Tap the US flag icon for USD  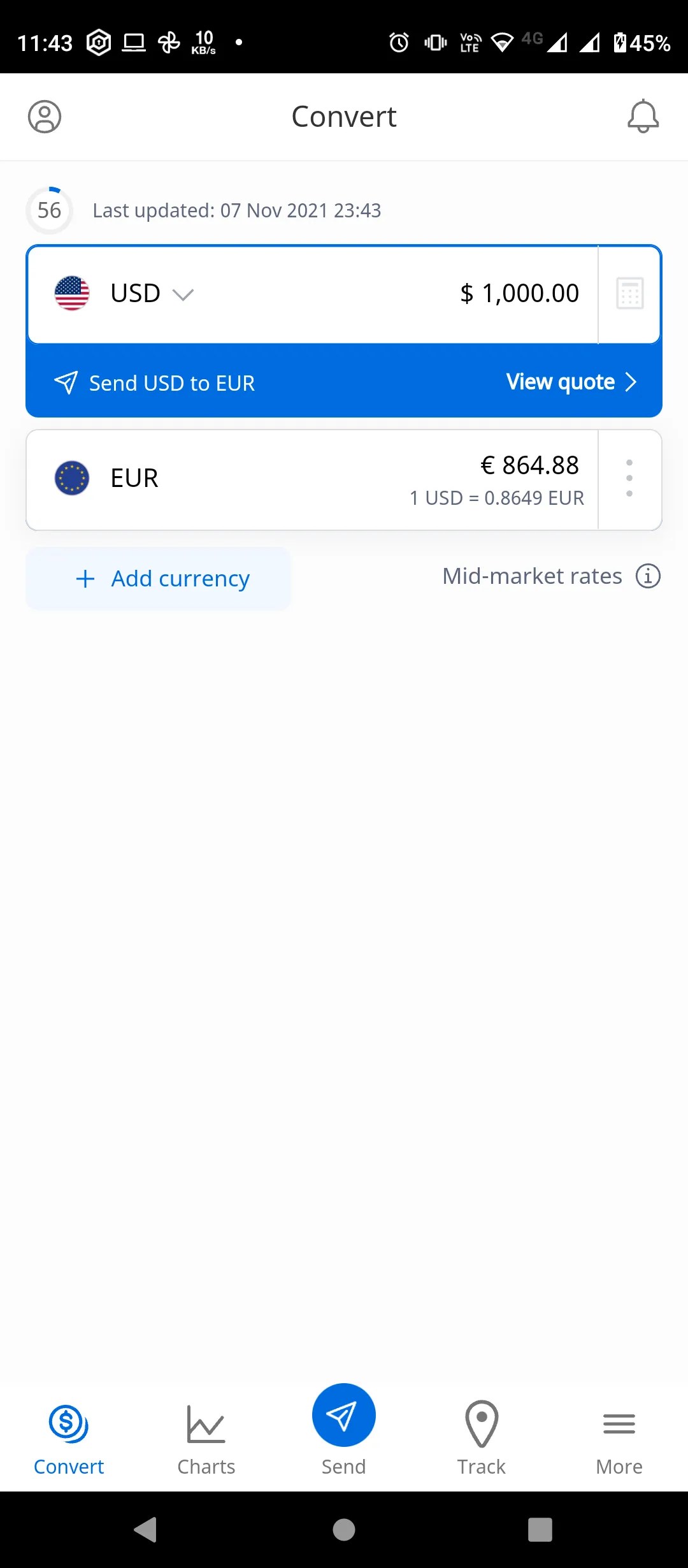[71, 293]
